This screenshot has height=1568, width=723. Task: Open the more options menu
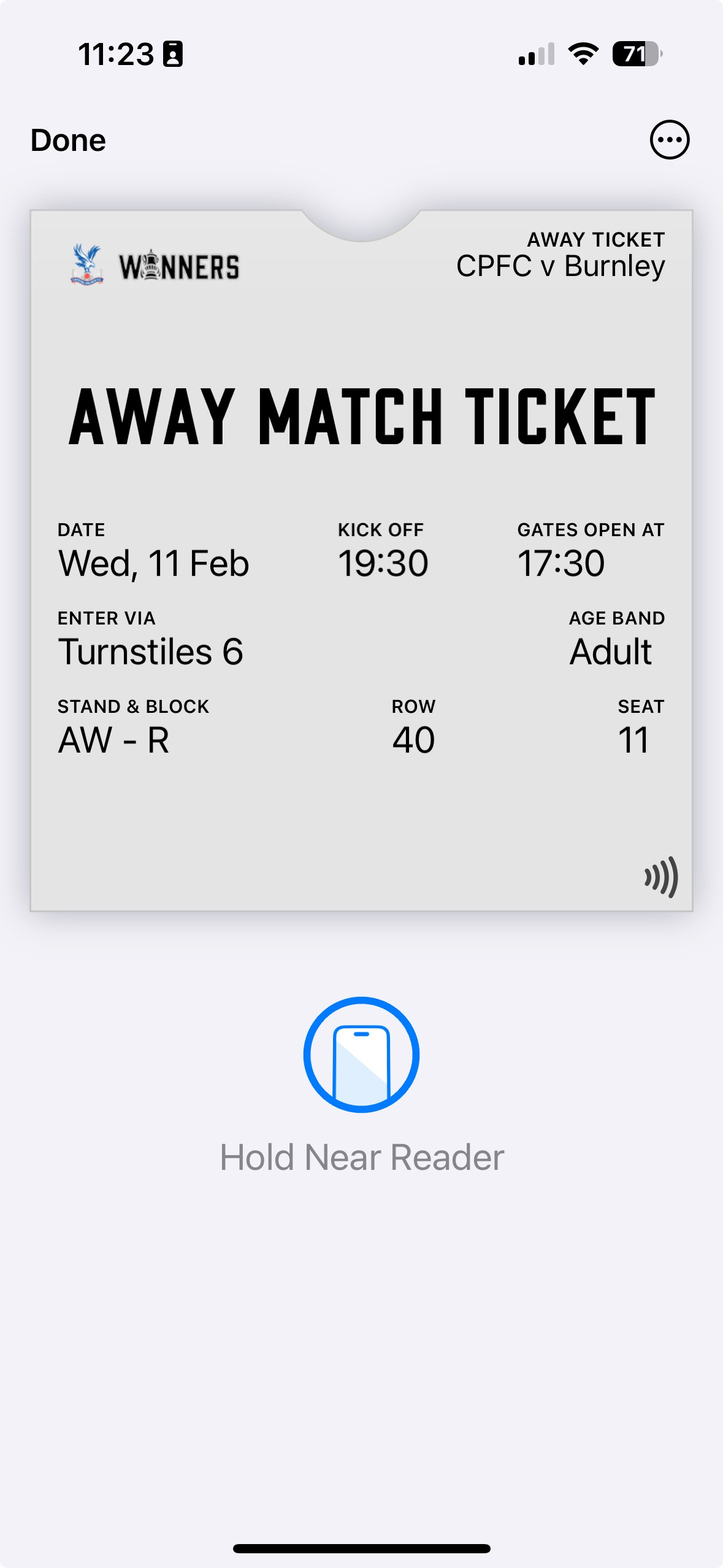coord(669,140)
